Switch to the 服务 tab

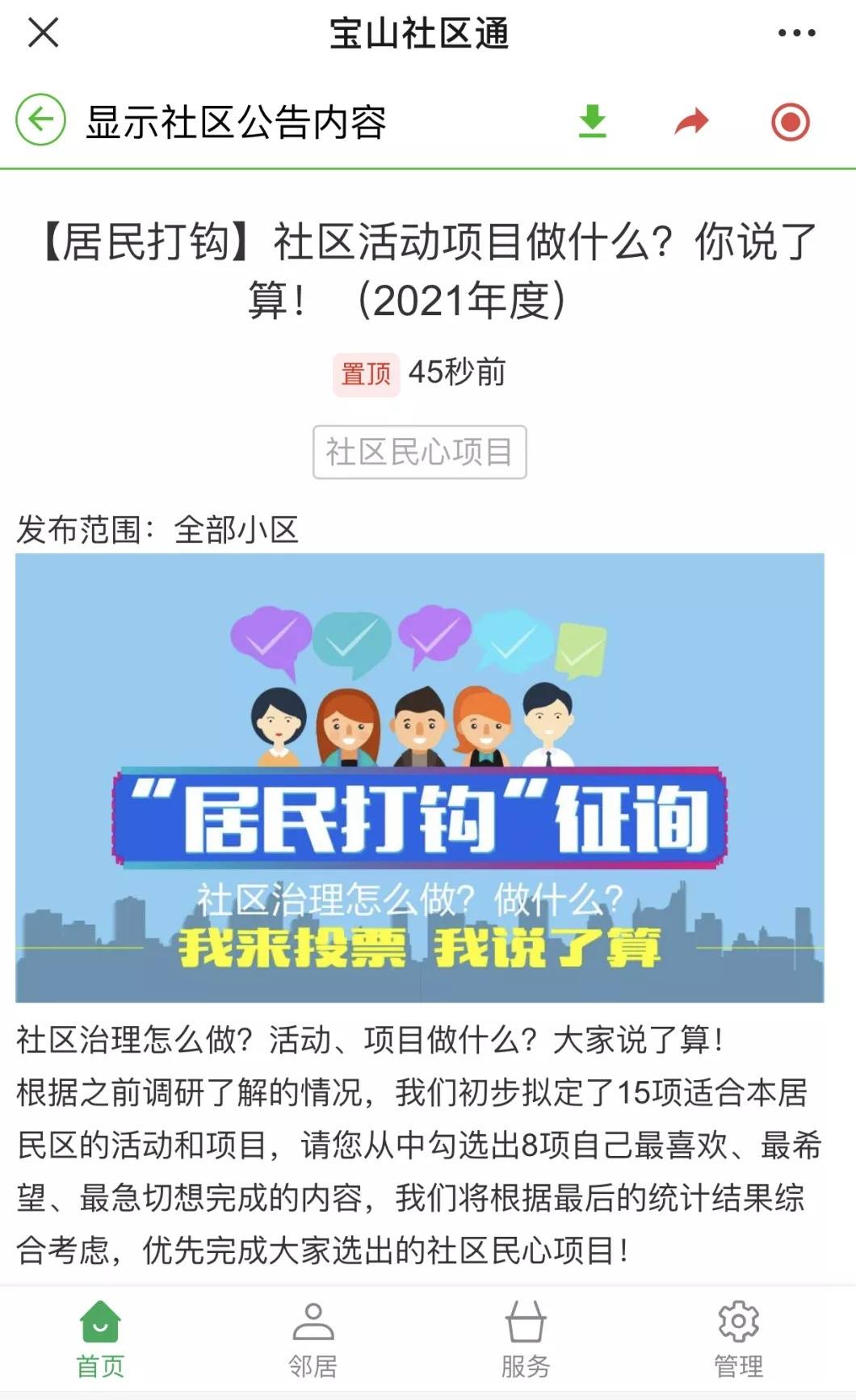coord(526,1339)
